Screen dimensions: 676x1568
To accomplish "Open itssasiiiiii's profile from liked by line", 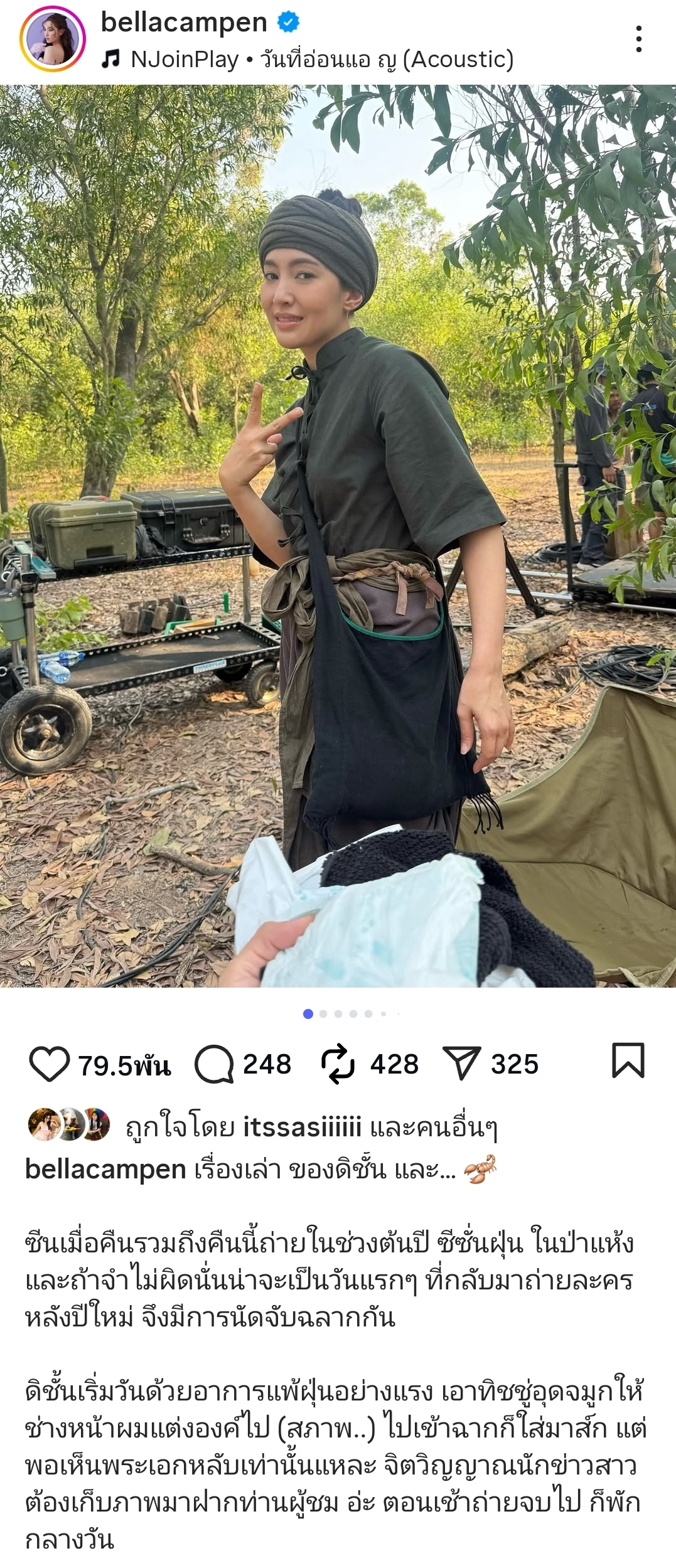I will click(x=302, y=1127).
